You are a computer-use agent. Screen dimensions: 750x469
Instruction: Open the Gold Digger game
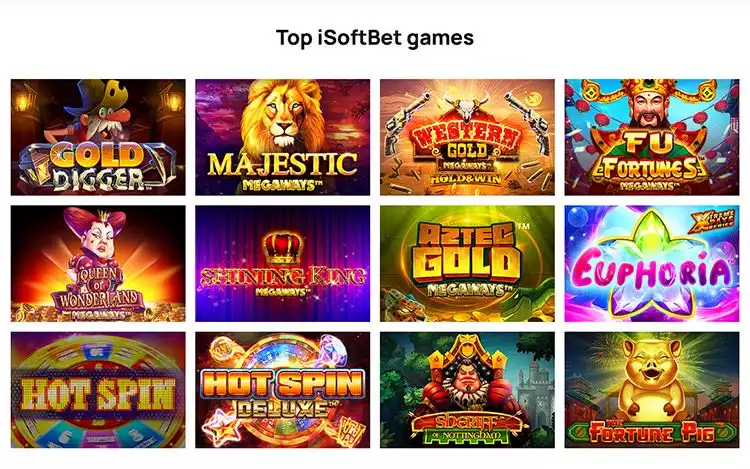click(98, 137)
